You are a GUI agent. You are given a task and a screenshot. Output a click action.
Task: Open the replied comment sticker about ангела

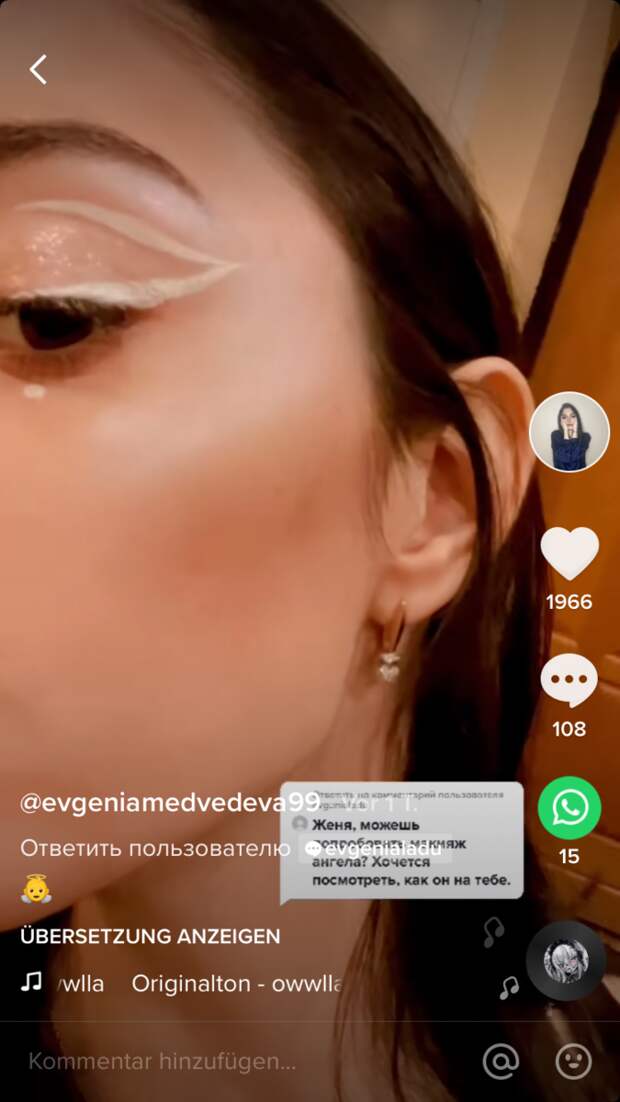point(402,840)
